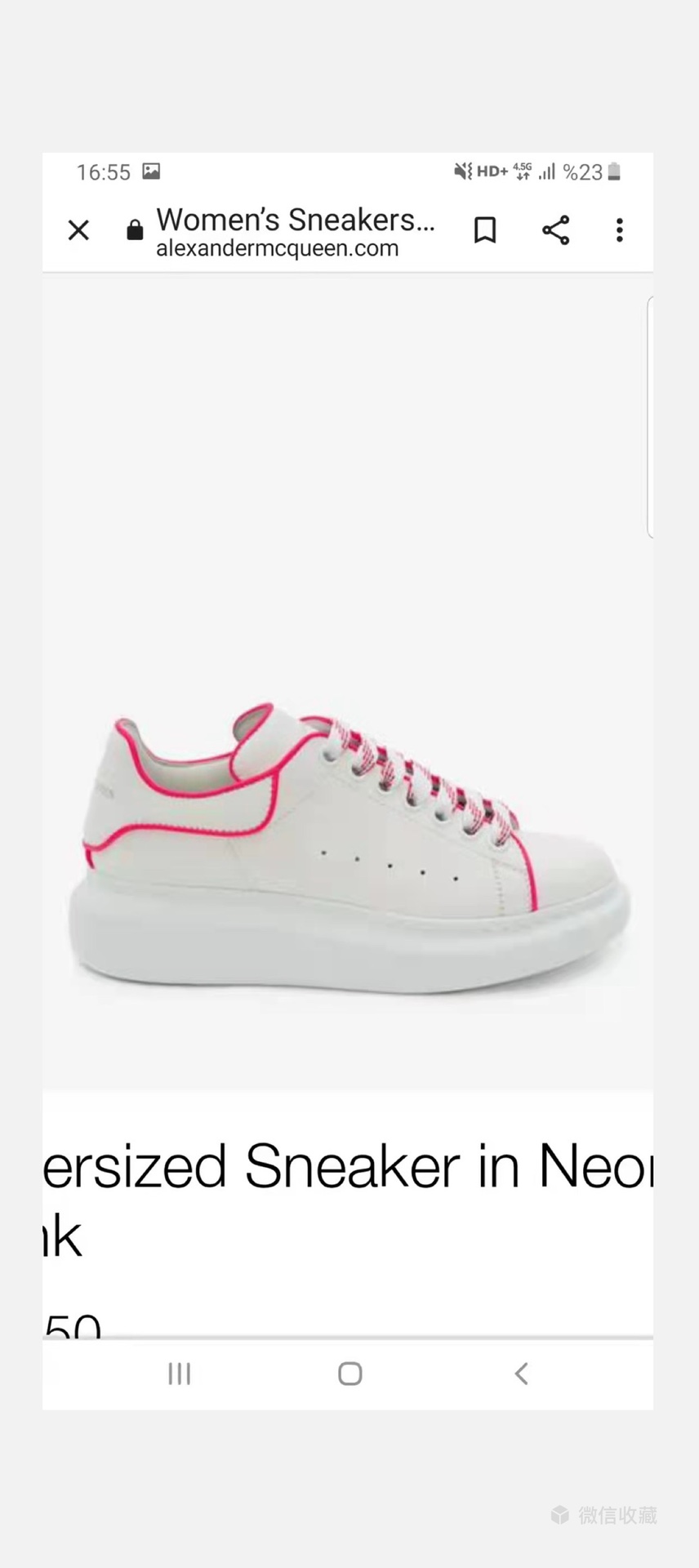The image size is (699, 1568).
Task: Open recent apps from the navigation bar
Action: 179,1374
